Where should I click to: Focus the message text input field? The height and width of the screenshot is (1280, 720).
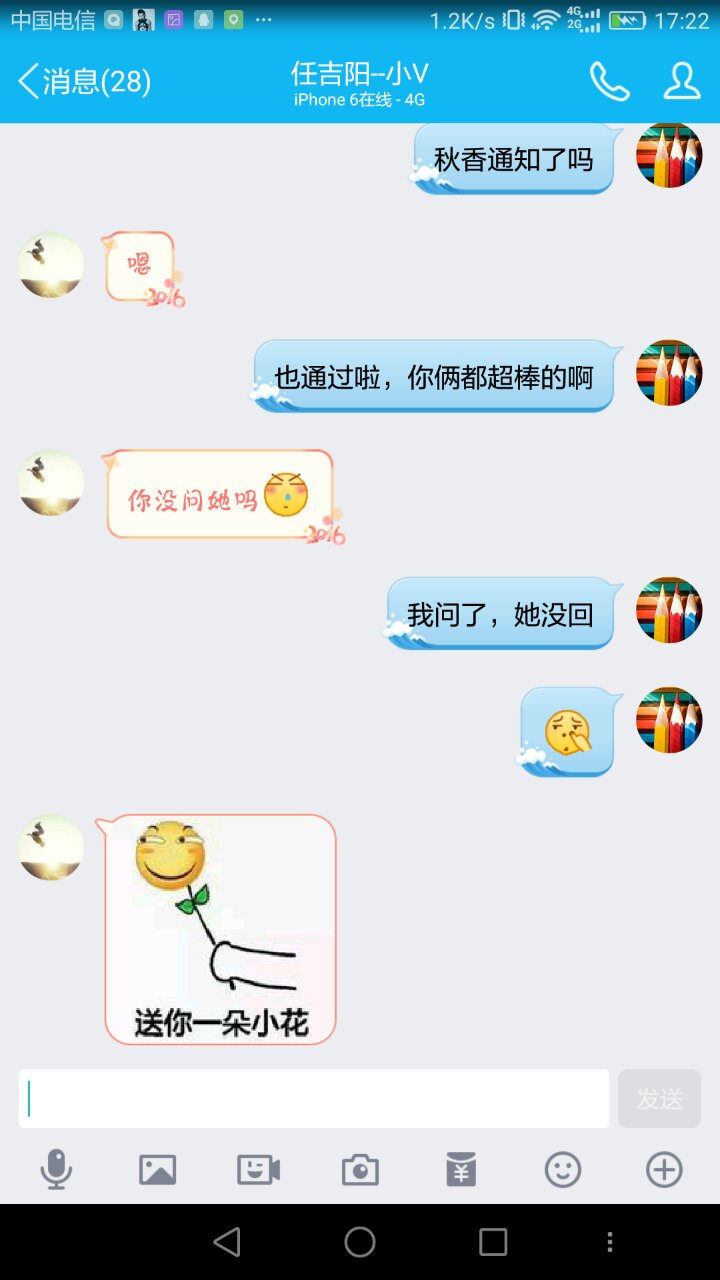click(x=313, y=1098)
